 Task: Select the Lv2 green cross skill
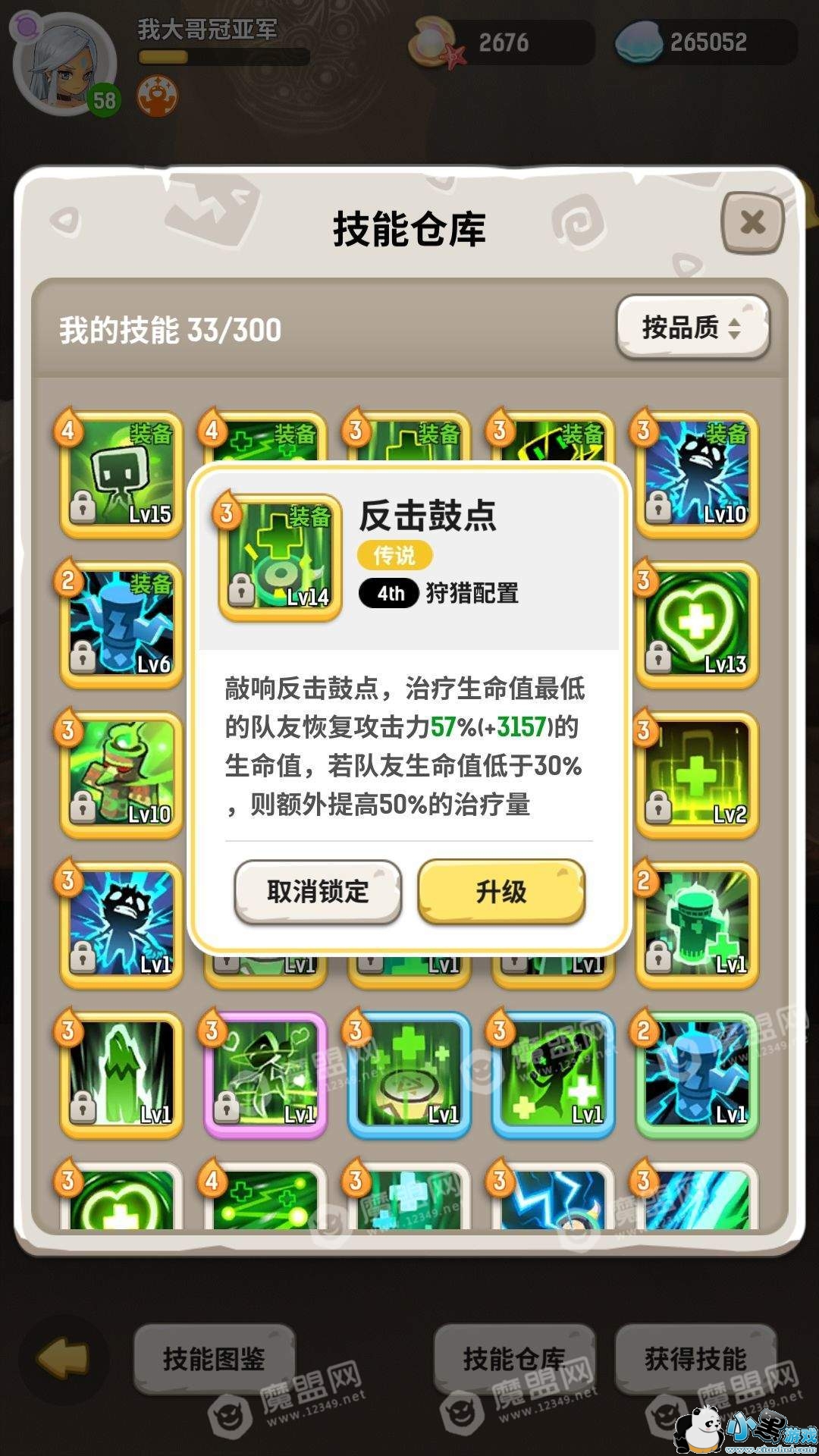coord(697,775)
